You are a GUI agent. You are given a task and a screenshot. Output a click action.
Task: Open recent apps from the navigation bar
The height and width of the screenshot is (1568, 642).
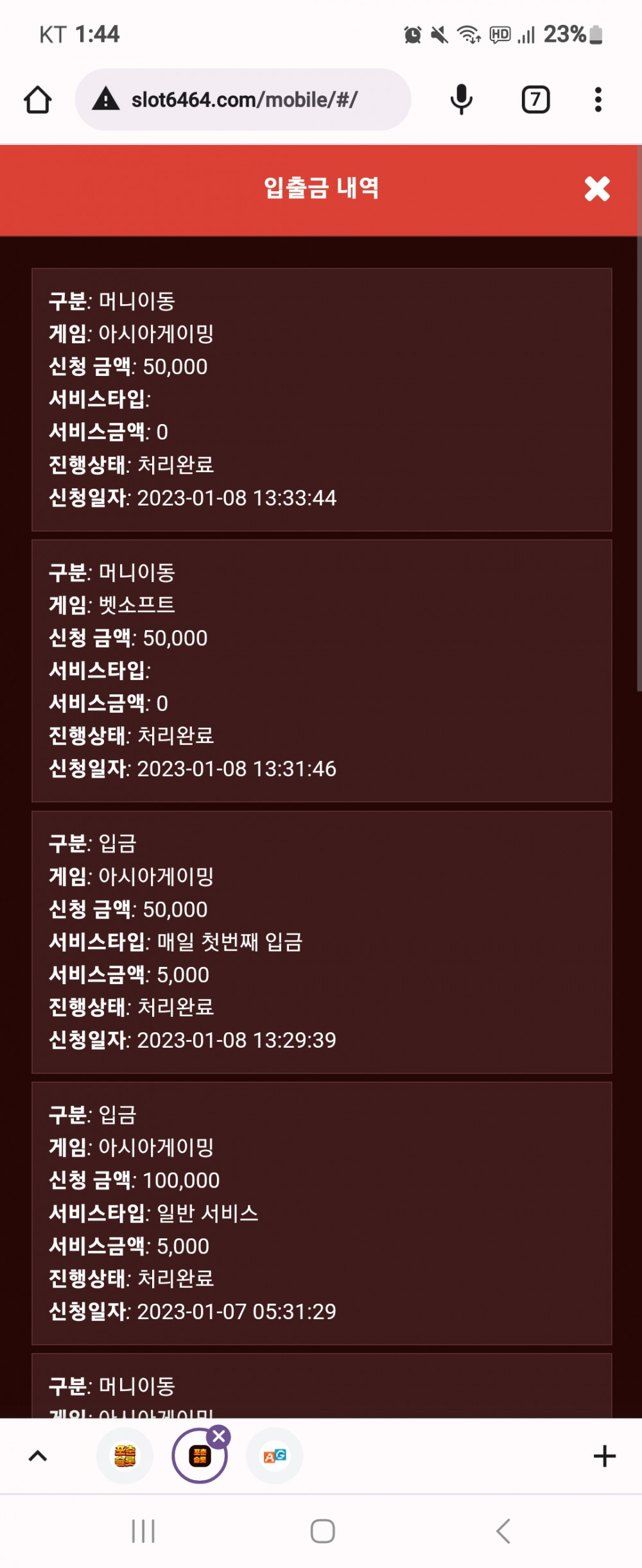coord(143,1531)
